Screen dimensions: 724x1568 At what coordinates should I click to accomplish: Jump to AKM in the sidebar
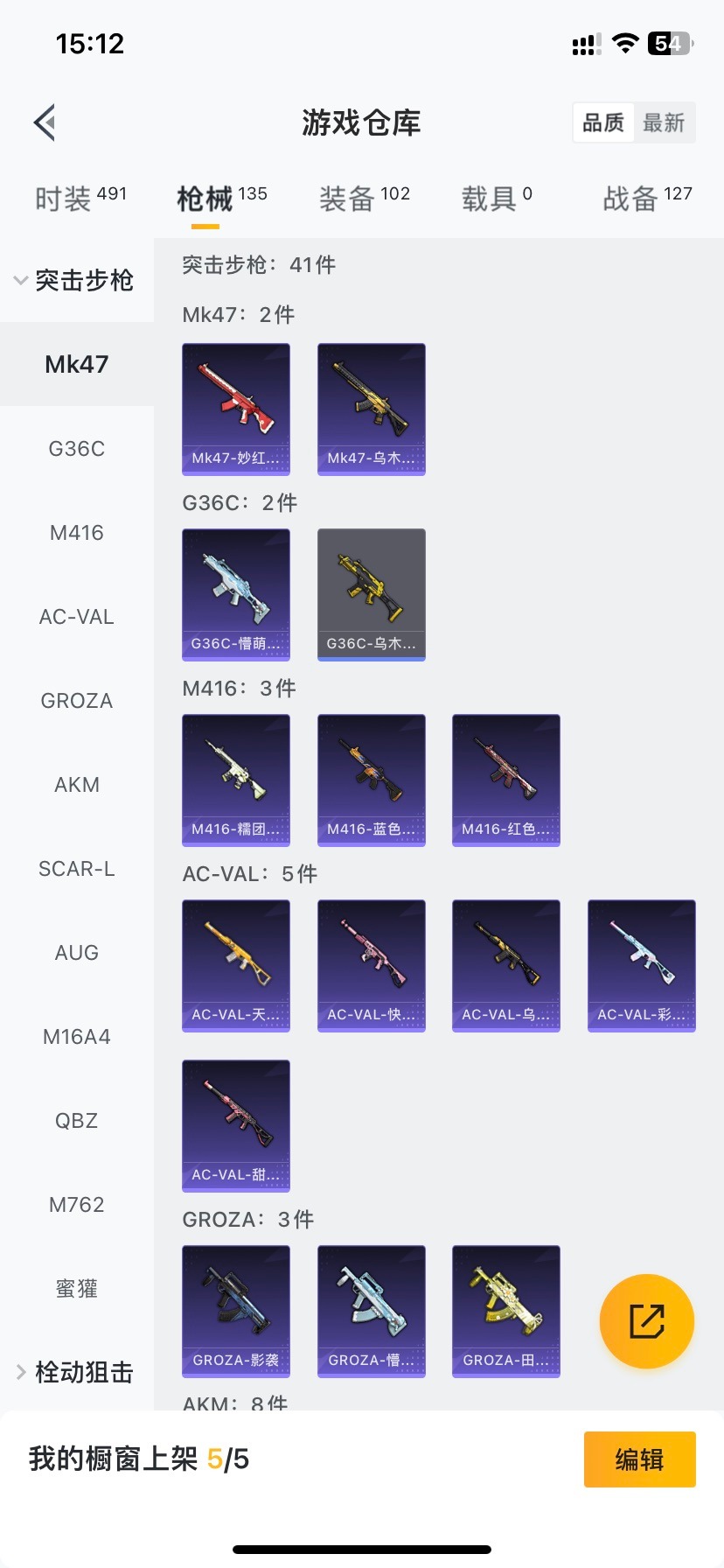pyautogui.click(x=77, y=785)
